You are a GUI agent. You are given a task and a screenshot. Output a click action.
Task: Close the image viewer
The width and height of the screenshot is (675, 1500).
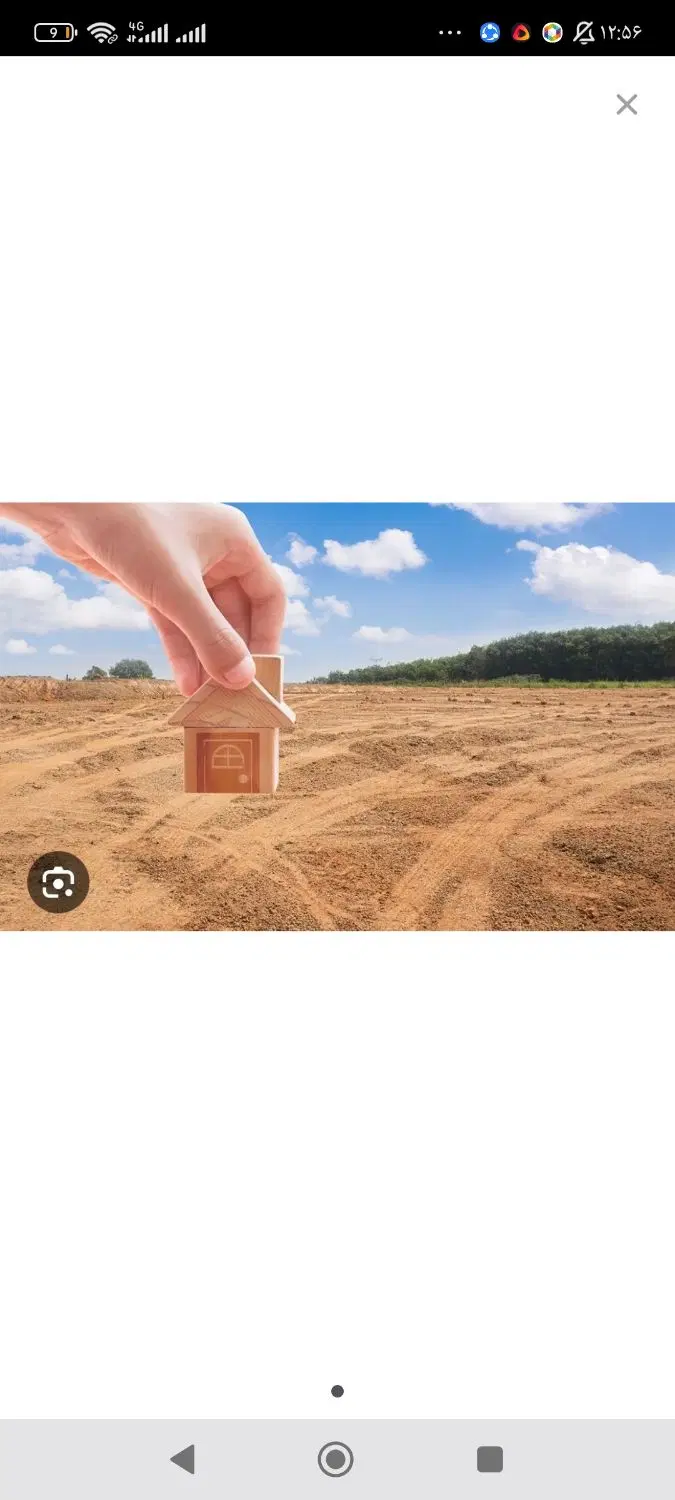point(627,104)
